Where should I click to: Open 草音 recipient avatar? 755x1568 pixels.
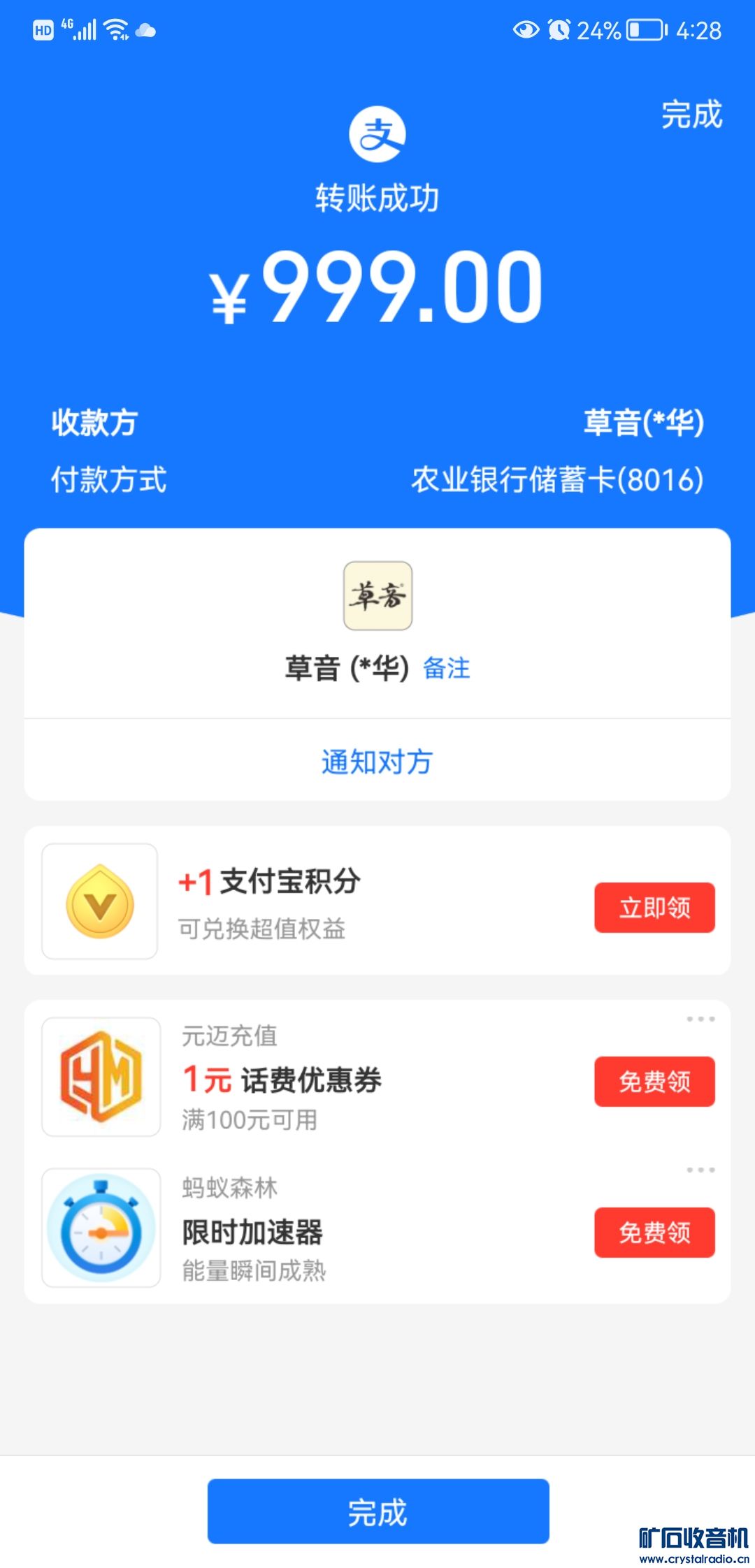point(377,596)
